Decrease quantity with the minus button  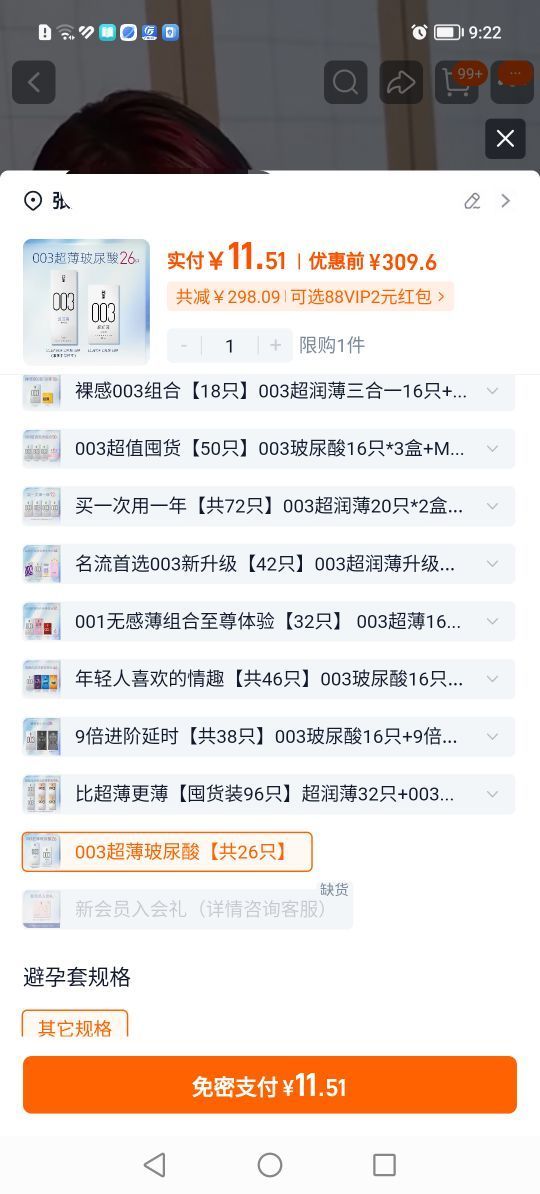(x=184, y=346)
